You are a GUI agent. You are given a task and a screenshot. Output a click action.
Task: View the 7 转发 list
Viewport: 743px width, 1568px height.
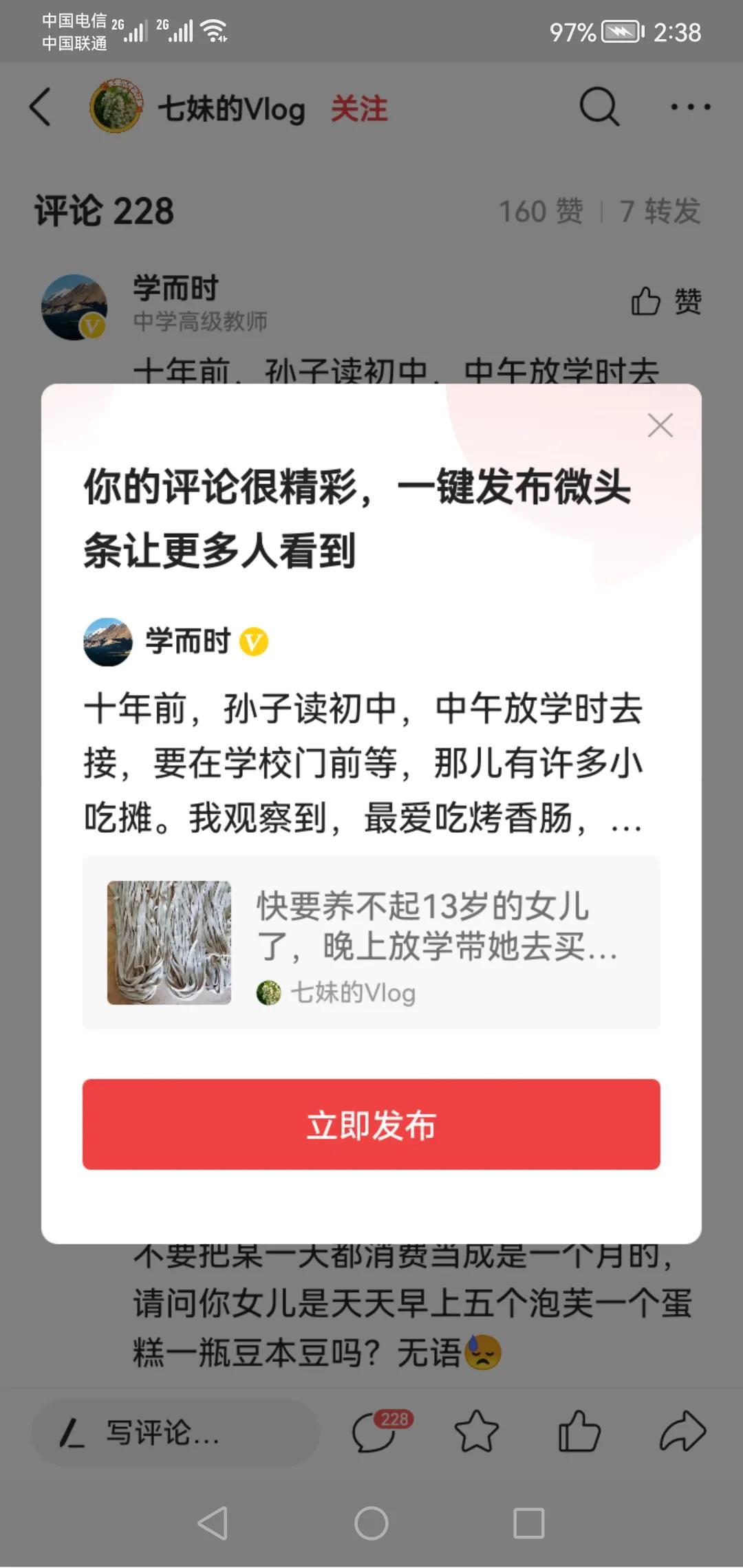coord(659,211)
